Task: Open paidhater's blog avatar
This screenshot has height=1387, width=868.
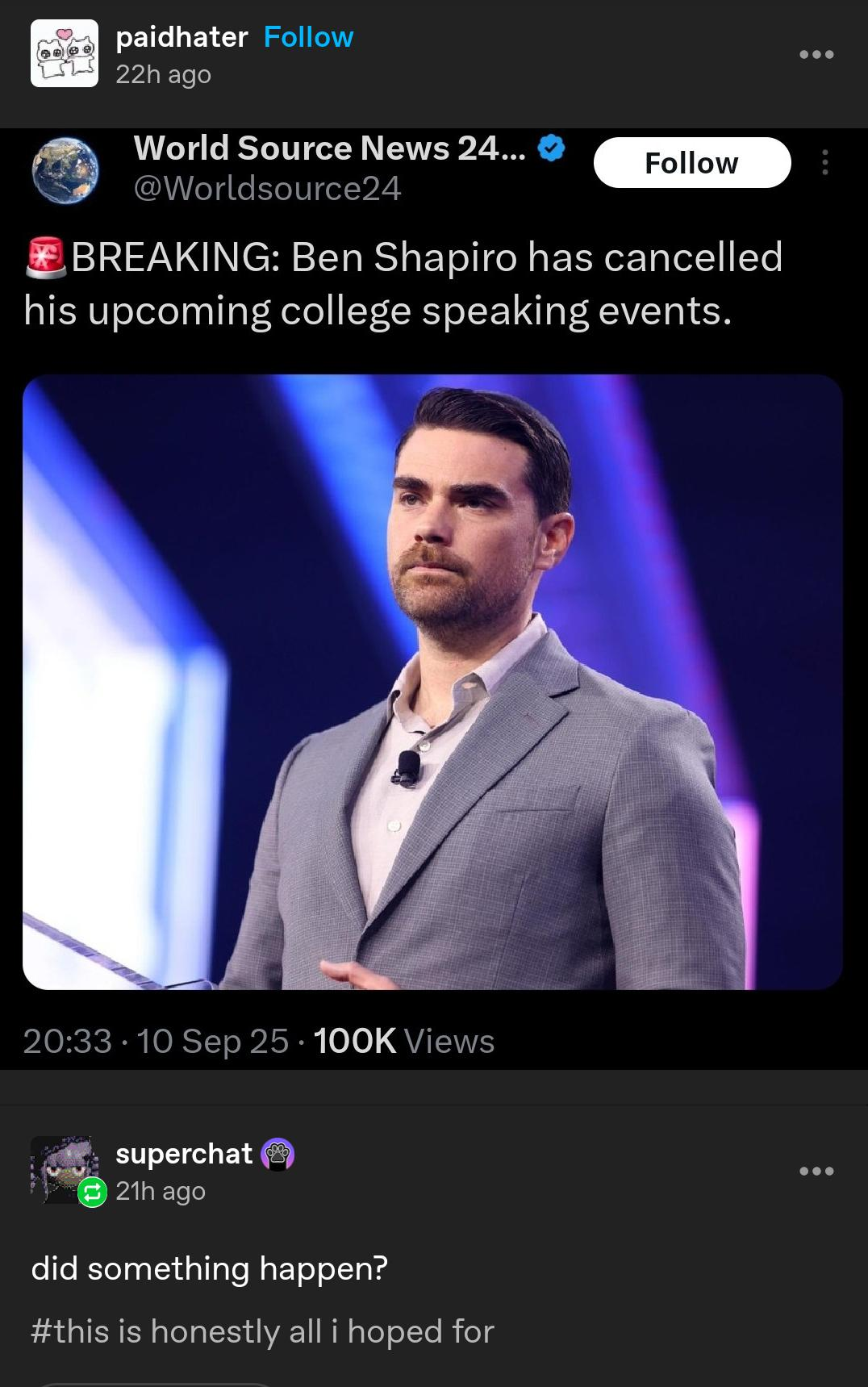Action: coord(64,53)
